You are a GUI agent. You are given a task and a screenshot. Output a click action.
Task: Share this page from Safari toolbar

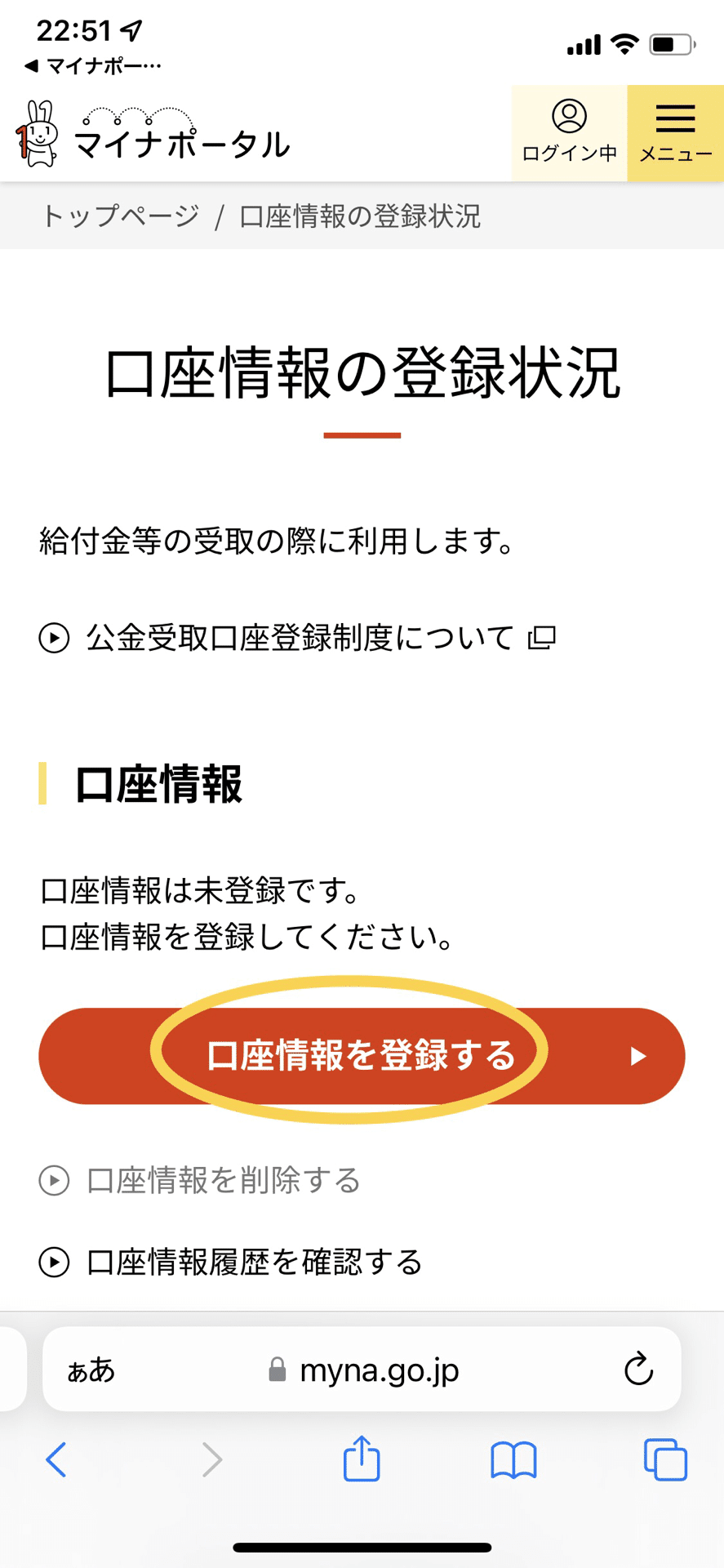(362, 1458)
